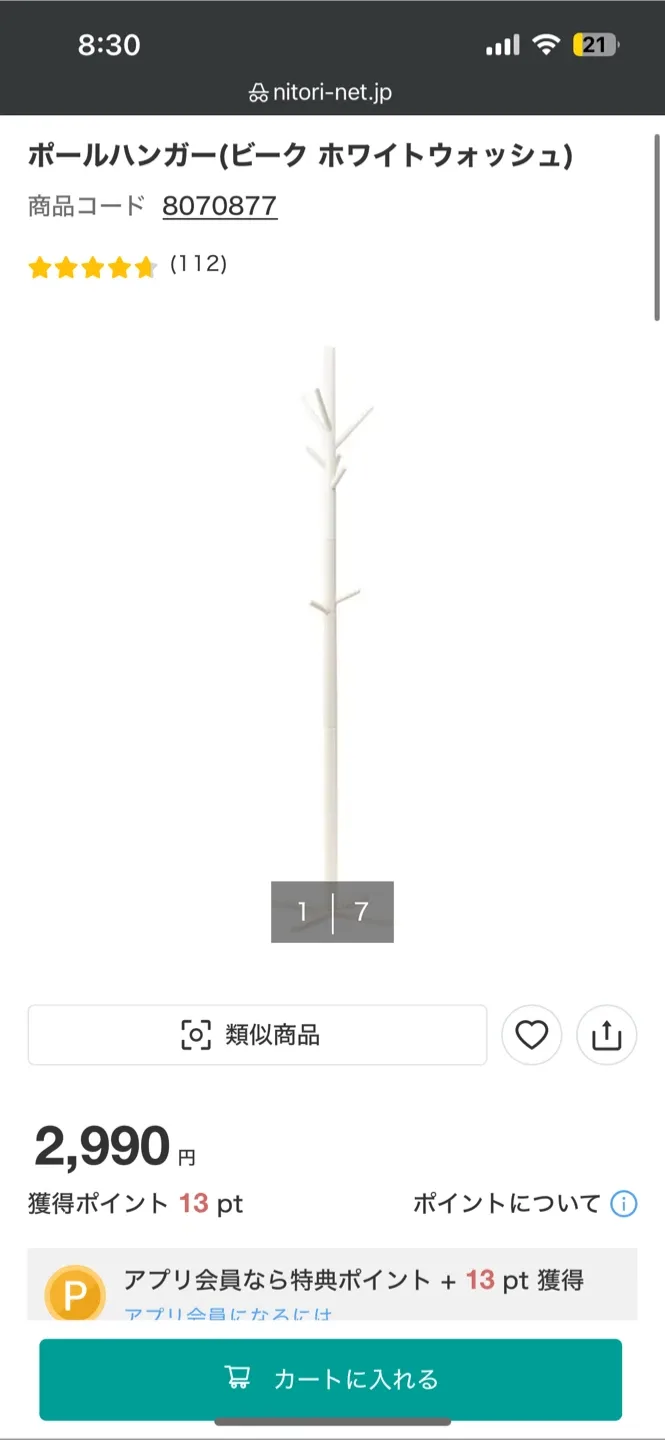Open 類似商品 similar products search
Image resolution: width=665 pixels, height=1440 pixels.
257,1035
